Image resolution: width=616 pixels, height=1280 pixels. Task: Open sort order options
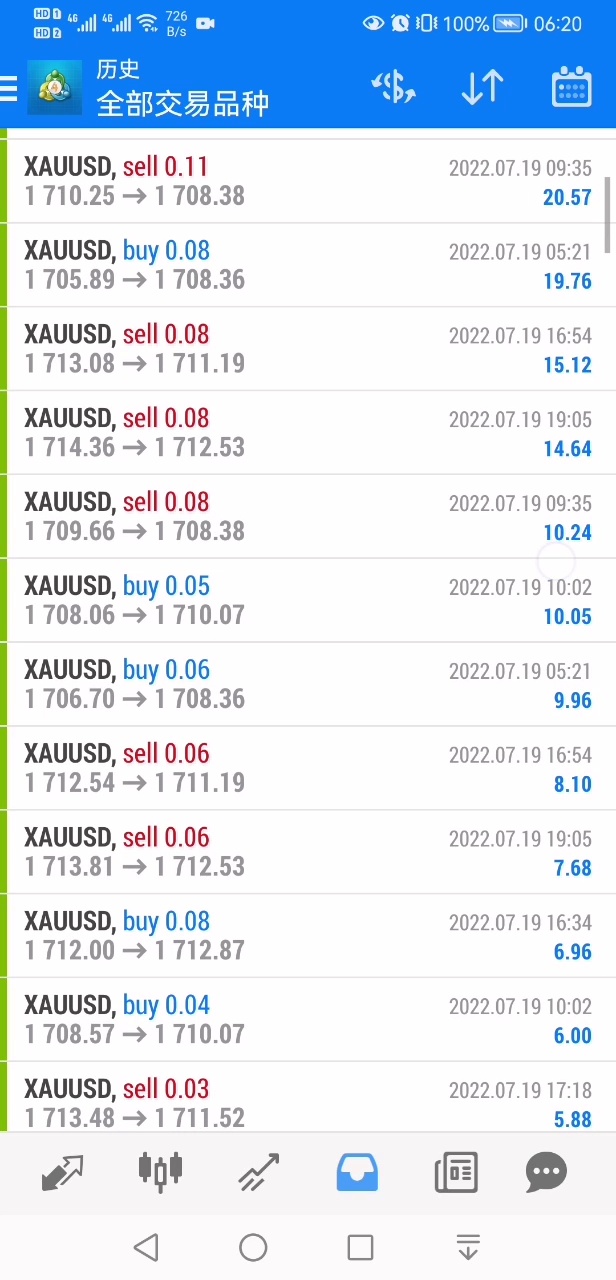pos(482,88)
